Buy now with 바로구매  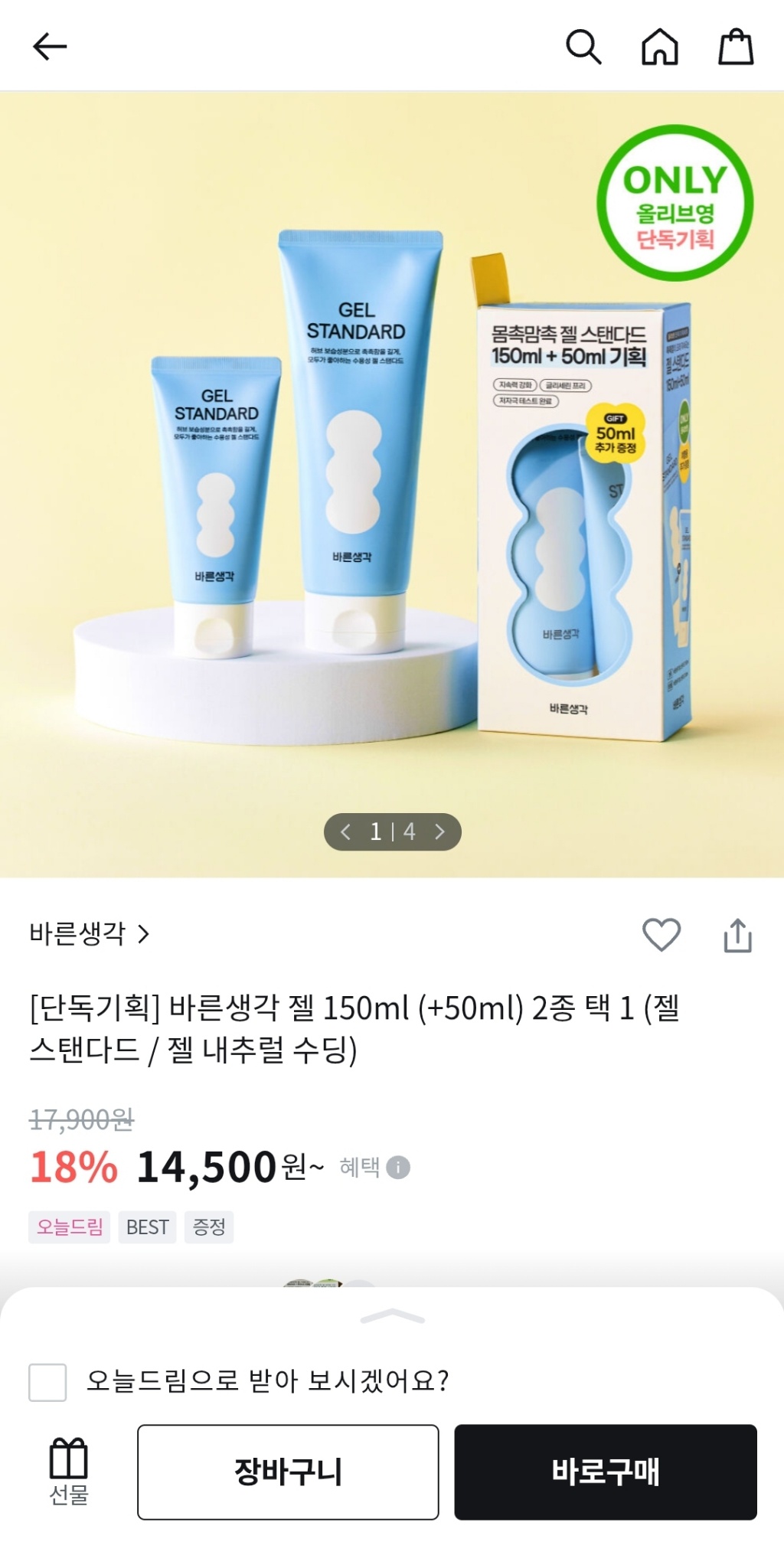(x=605, y=1472)
